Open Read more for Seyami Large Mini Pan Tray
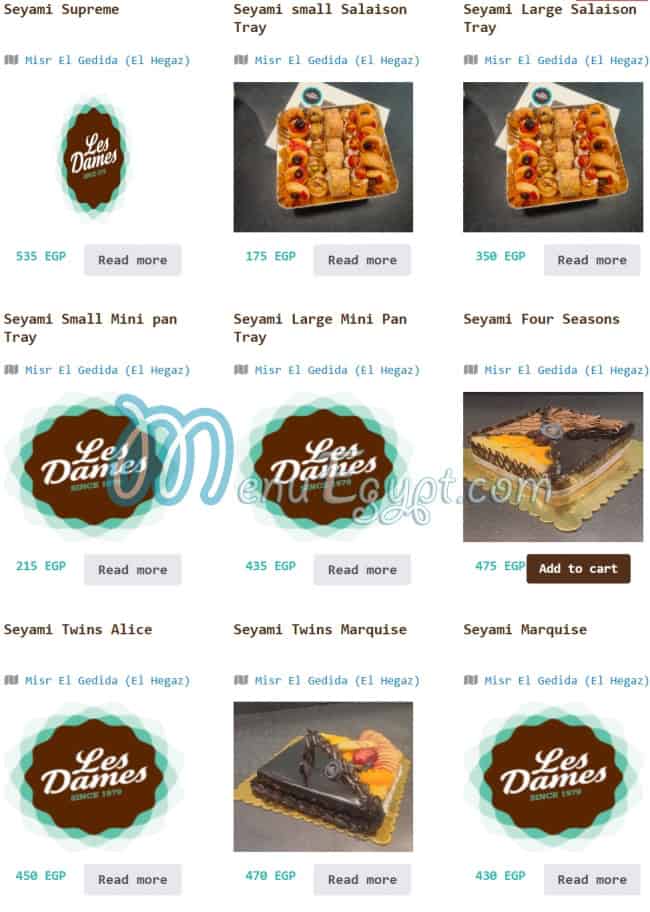 (x=362, y=570)
